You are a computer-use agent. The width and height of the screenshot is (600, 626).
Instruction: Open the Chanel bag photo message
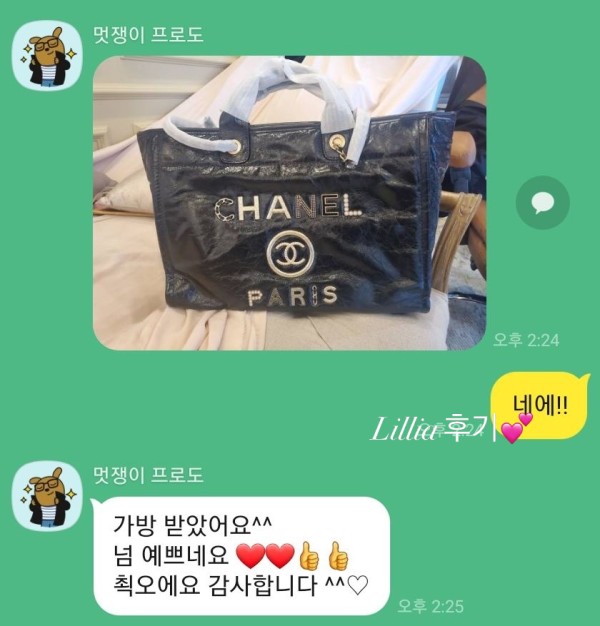(289, 202)
